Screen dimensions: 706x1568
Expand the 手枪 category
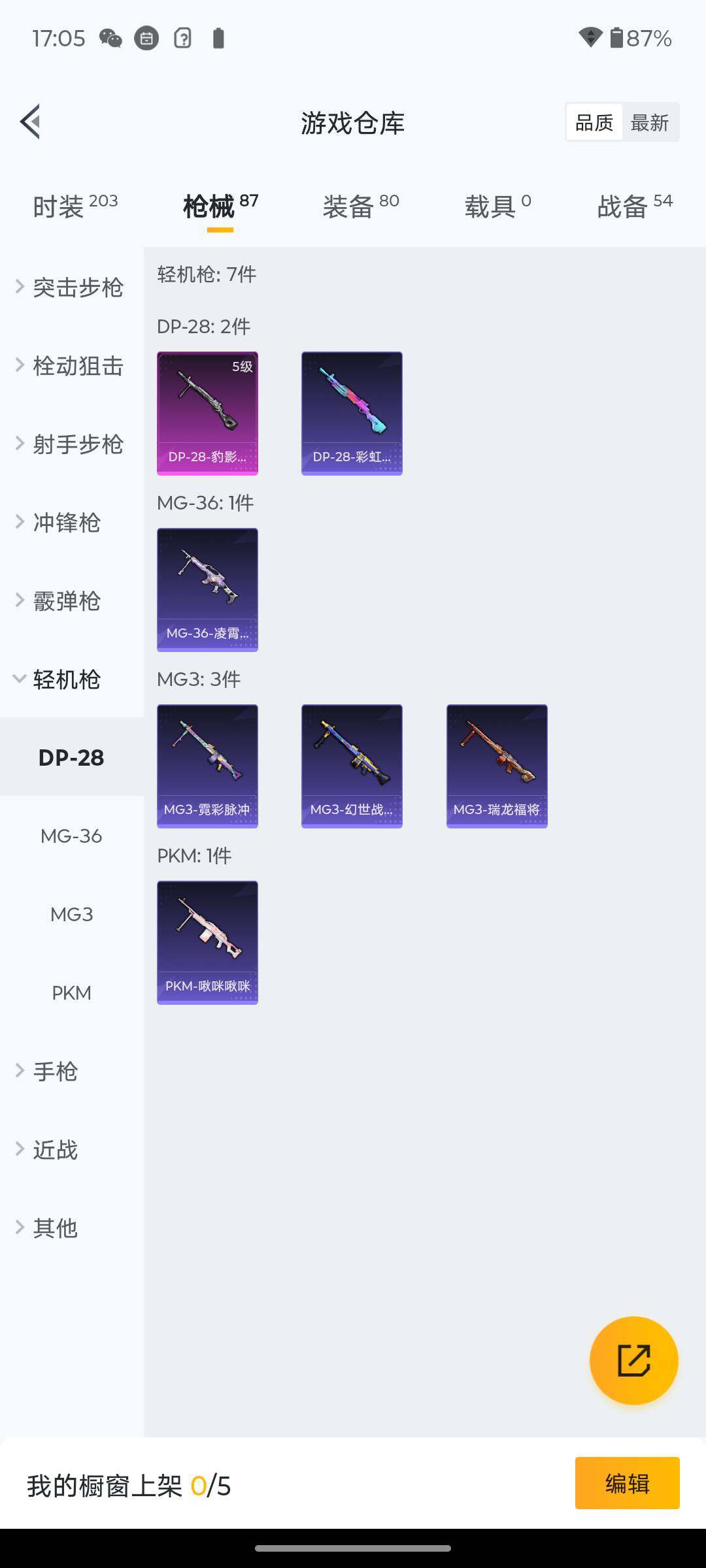tap(56, 1071)
